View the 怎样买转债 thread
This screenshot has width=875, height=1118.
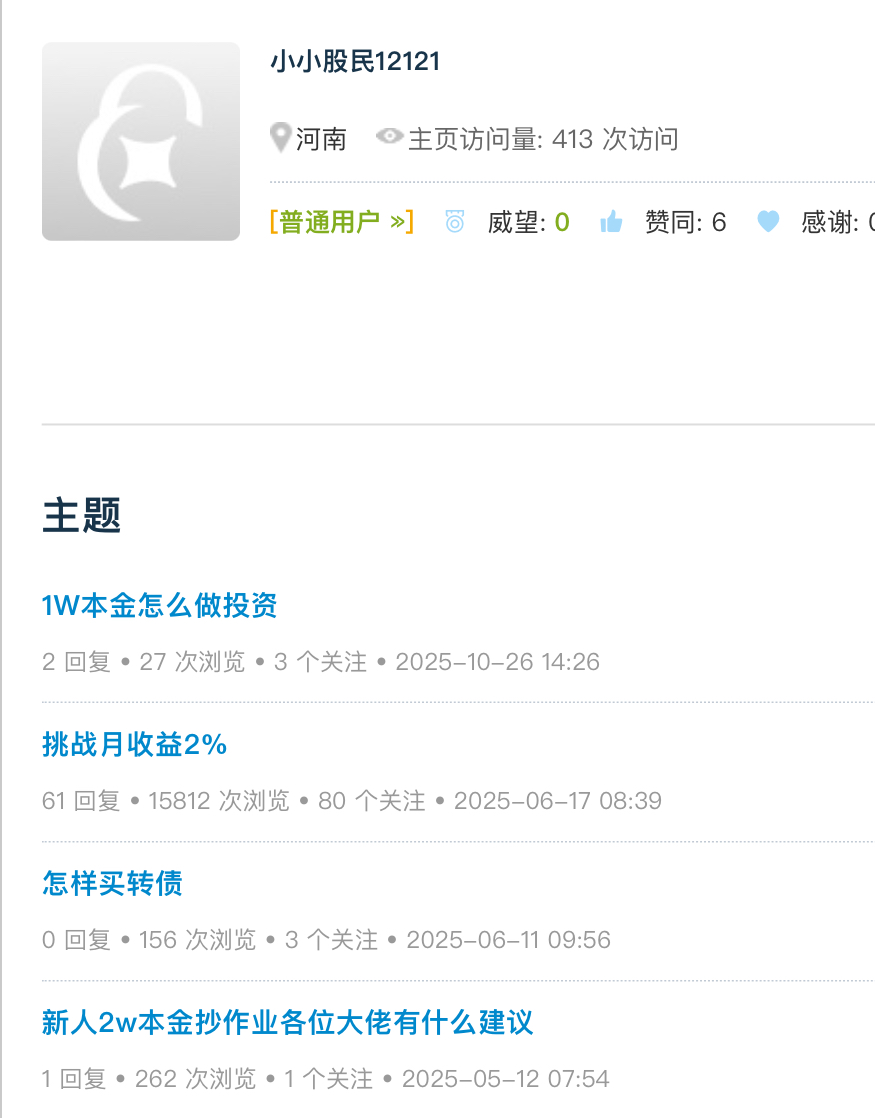[112, 883]
